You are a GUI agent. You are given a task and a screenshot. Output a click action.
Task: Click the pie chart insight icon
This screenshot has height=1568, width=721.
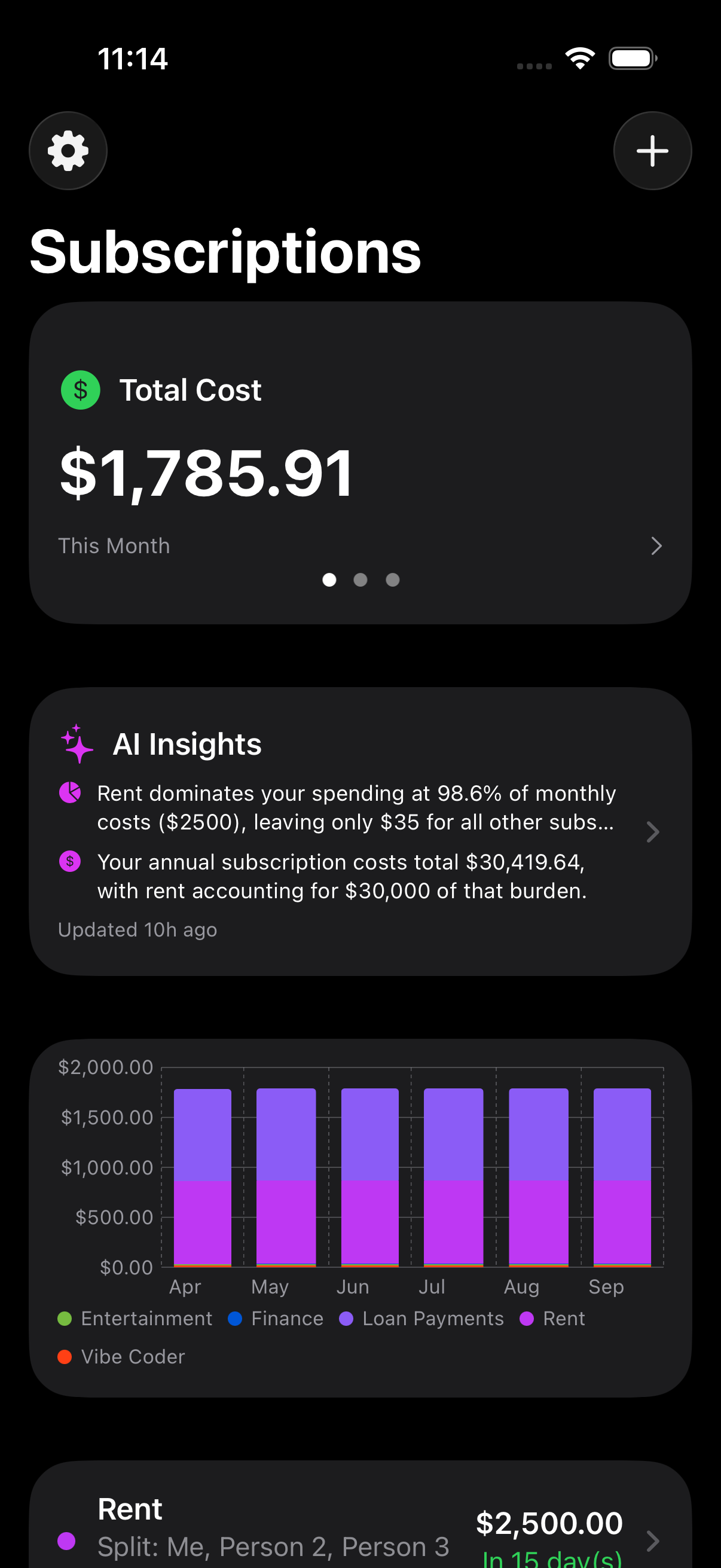70,792
